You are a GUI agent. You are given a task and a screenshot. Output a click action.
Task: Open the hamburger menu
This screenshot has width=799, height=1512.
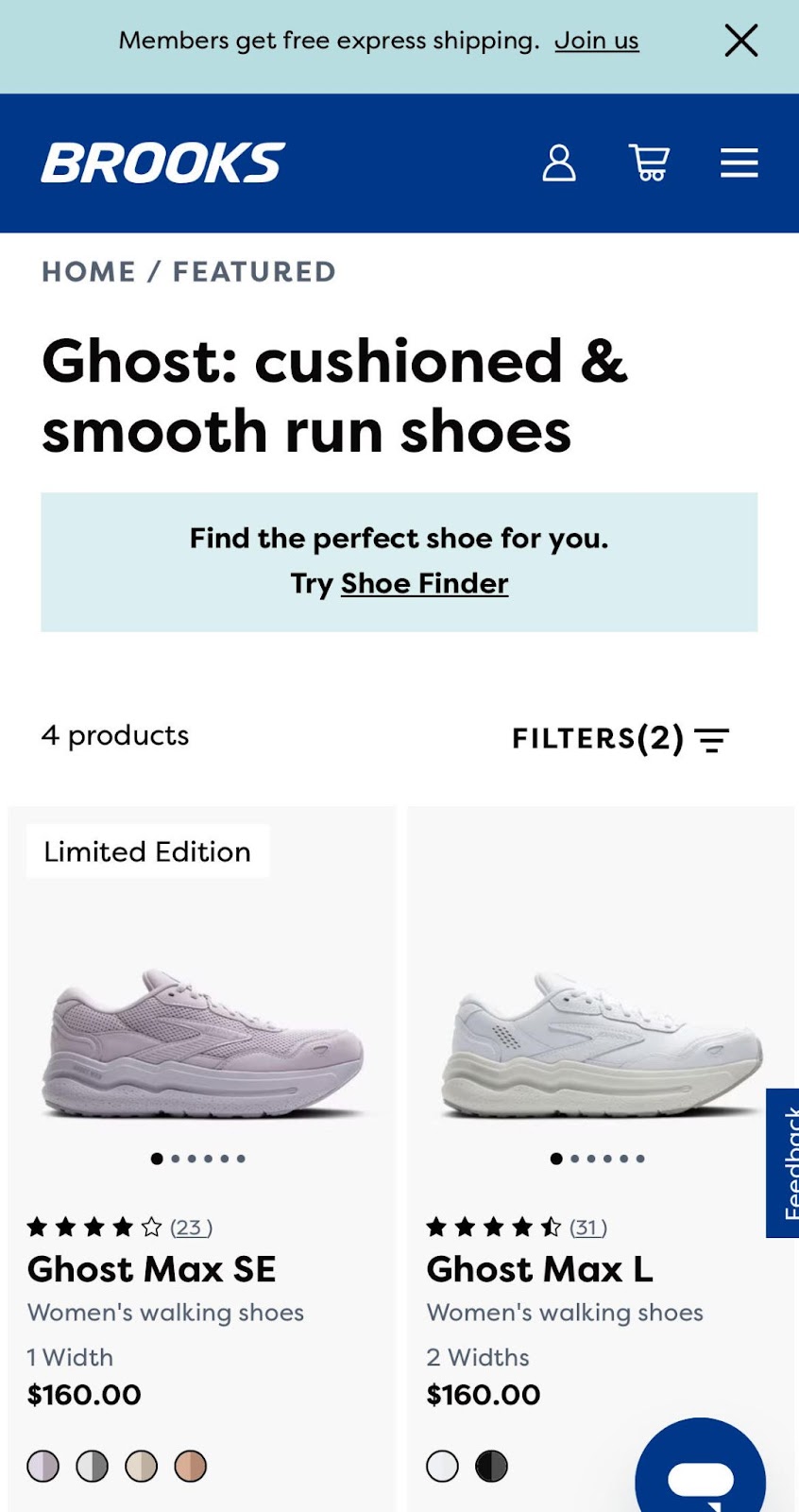tap(739, 163)
